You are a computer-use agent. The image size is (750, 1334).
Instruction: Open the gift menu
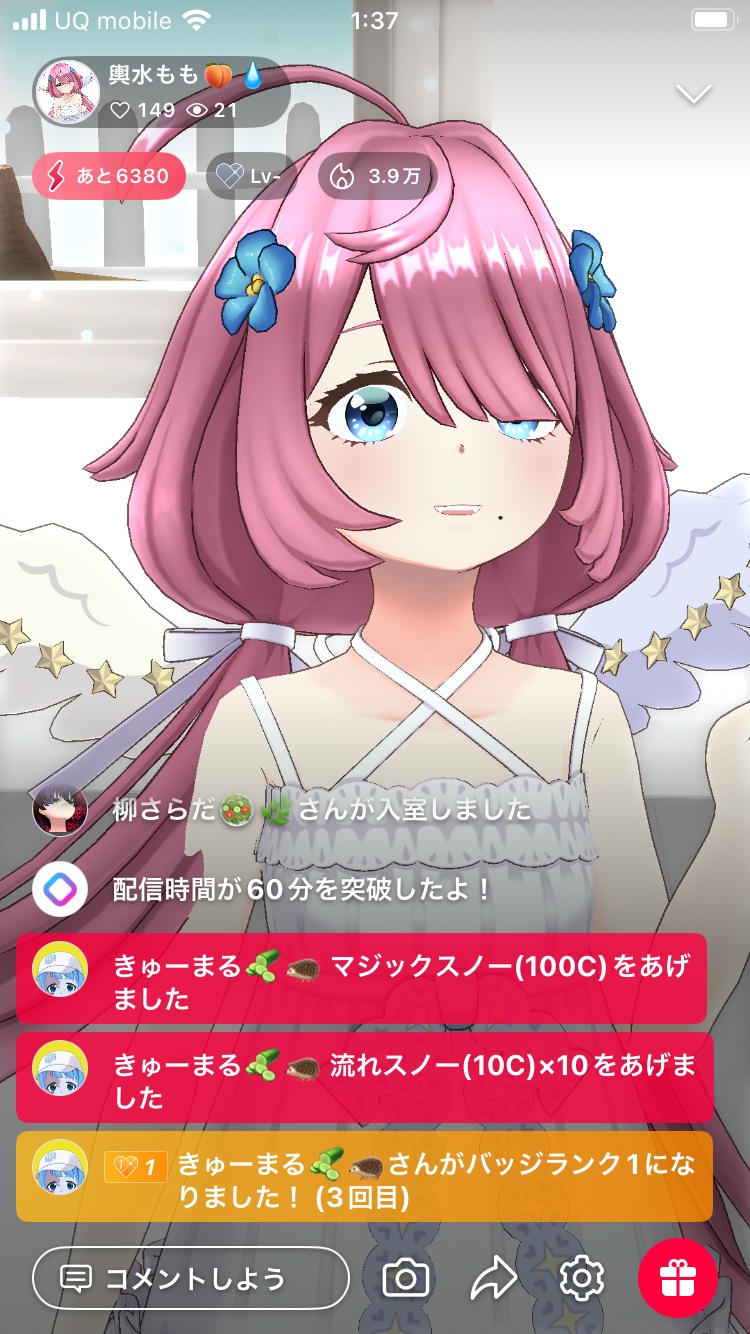(x=678, y=1278)
